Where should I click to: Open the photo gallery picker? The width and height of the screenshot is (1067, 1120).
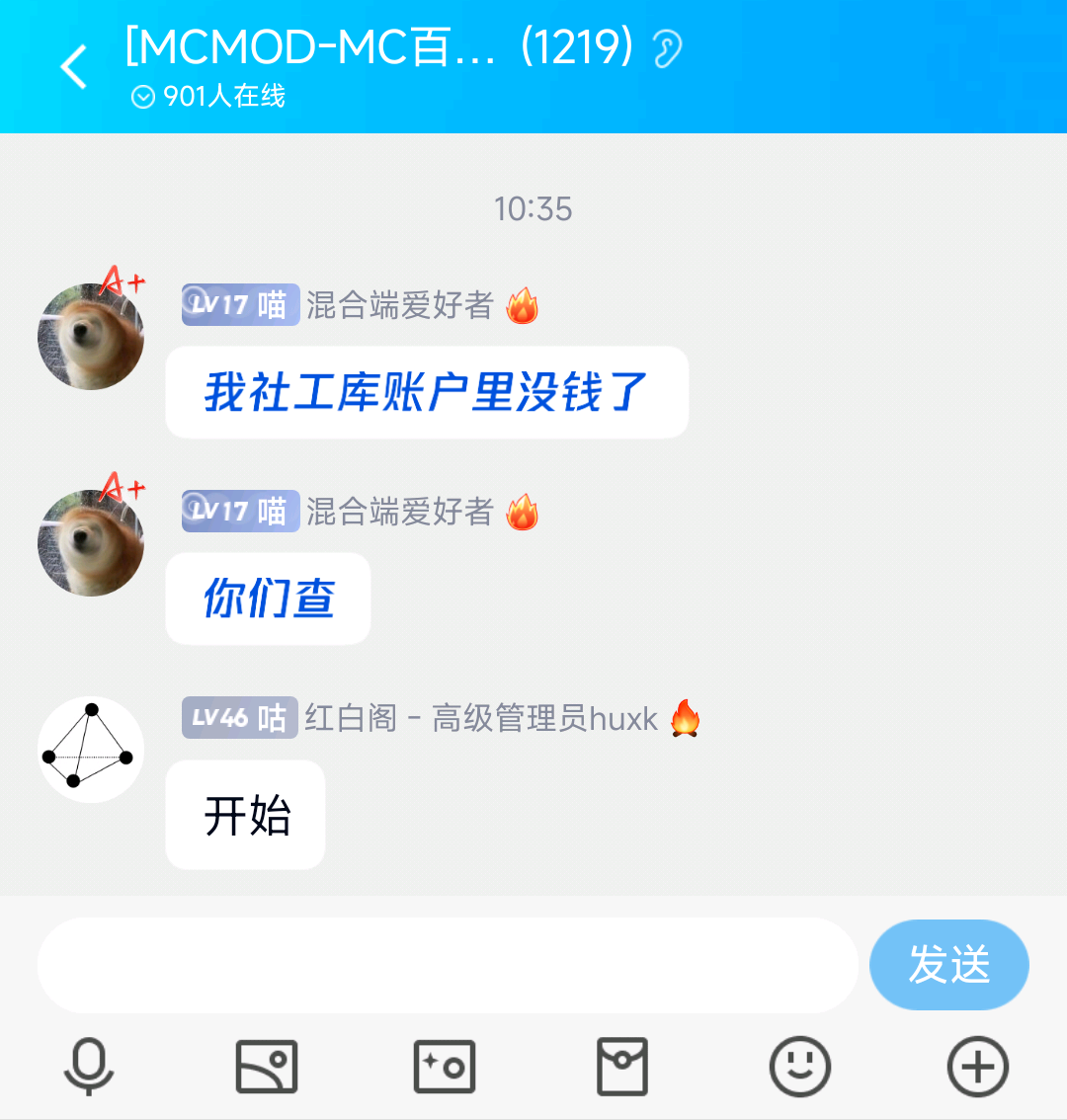[267, 1067]
